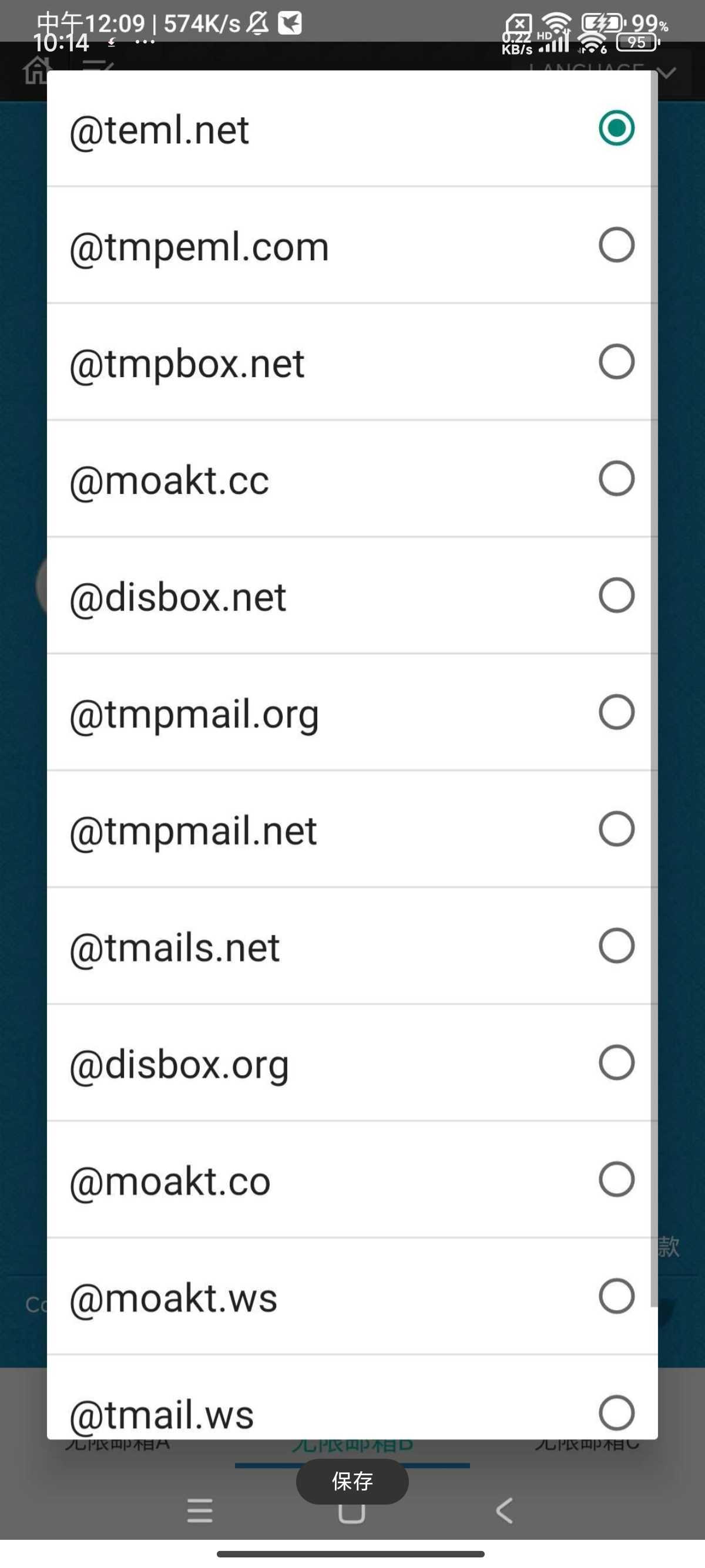The width and height of the screenshot is (705, 1568).
Task: Select @disbox.org from the list
Action: (x=352, y=1064)
